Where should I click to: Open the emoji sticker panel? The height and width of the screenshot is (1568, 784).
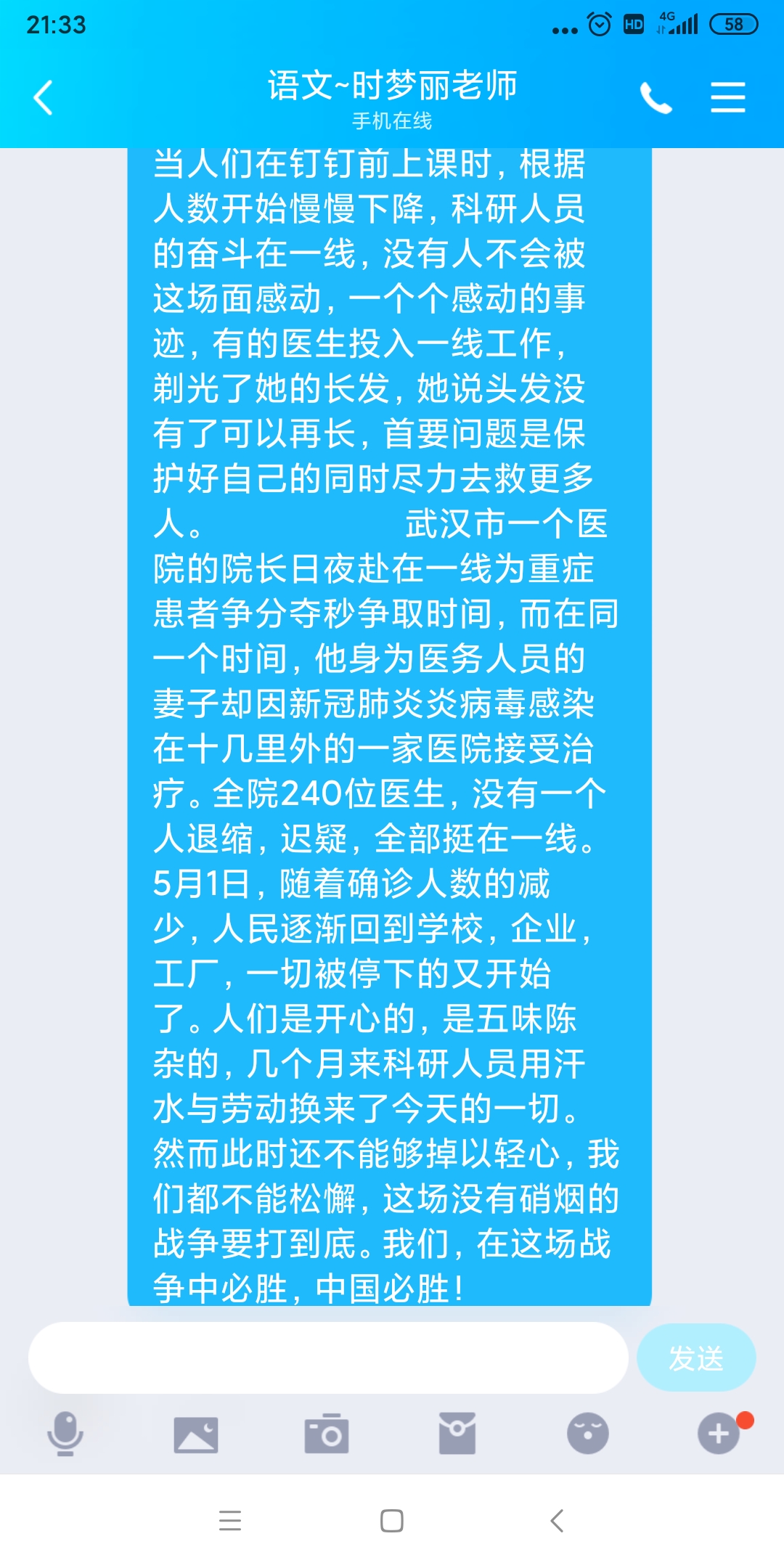(x=588, y=1434)
